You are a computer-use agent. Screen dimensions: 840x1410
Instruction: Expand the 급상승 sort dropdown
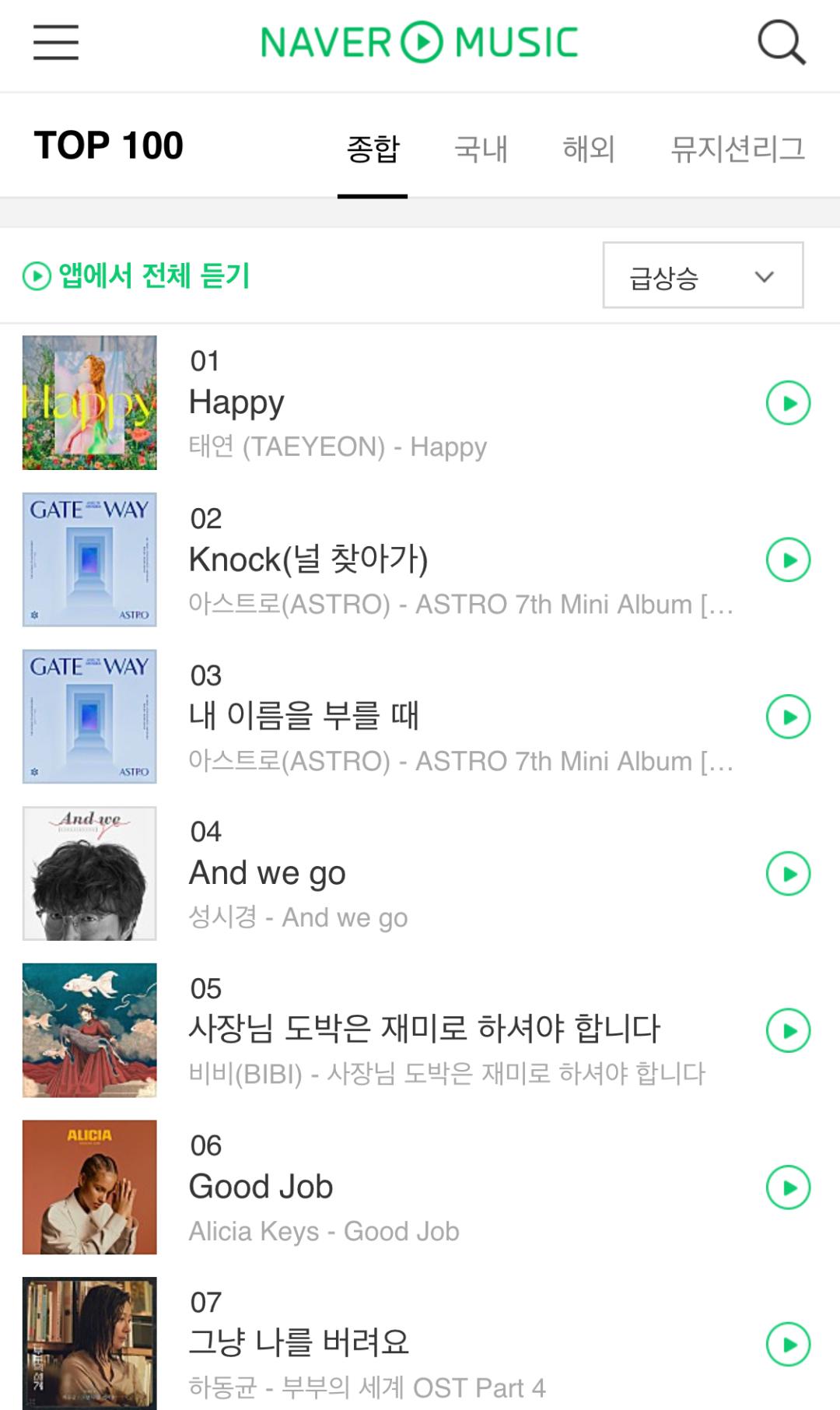pos(702,275)
